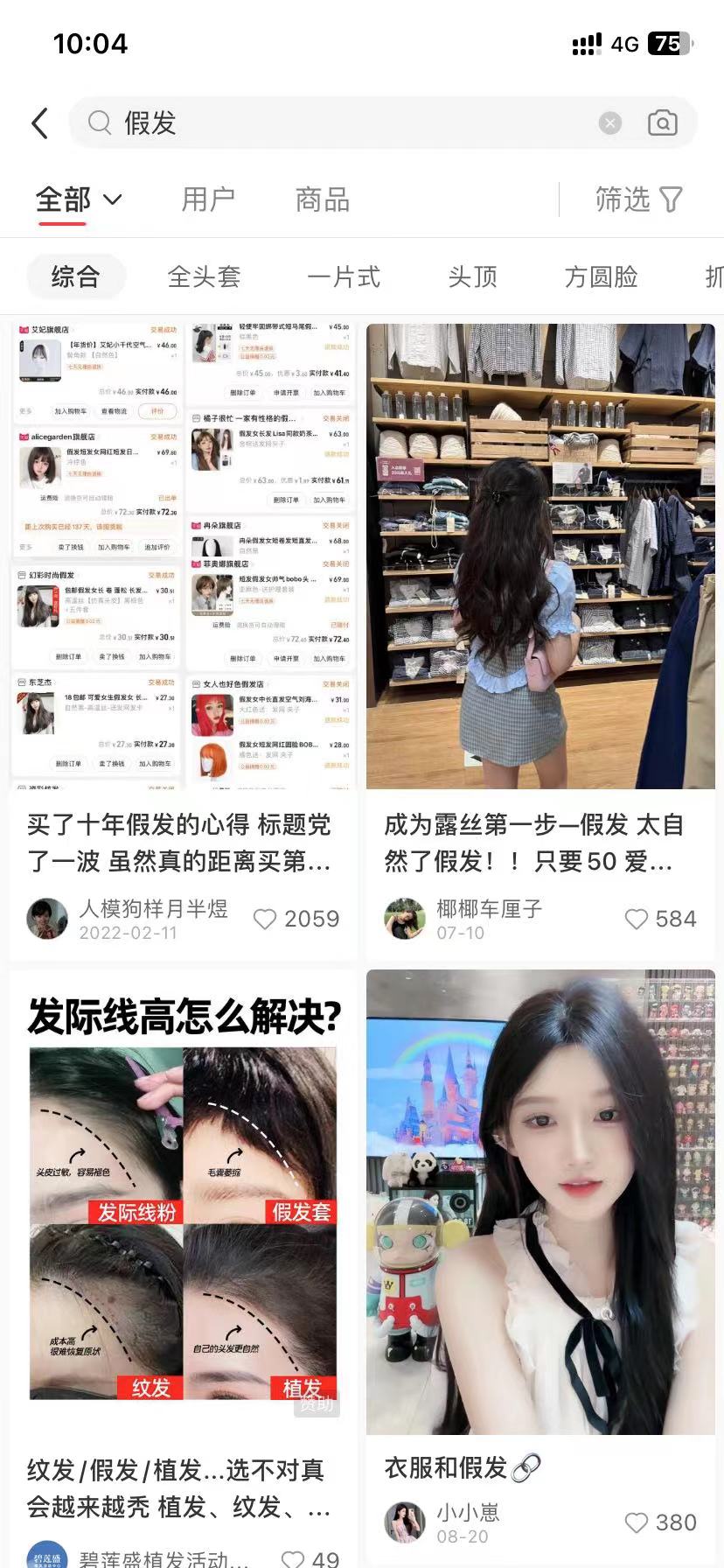Go back using the arrow

click(39, 123)
